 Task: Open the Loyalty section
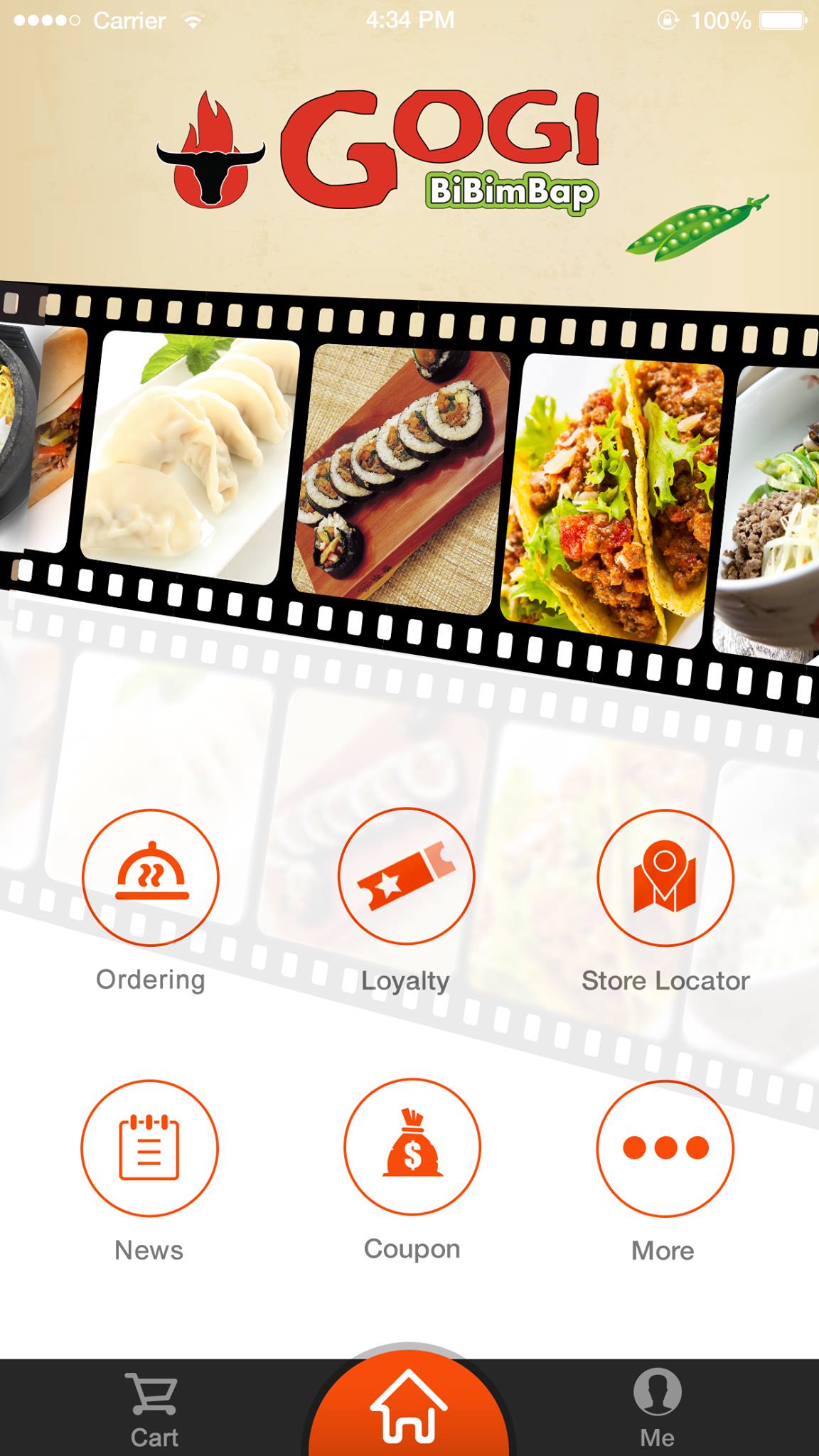coord(406,876)
